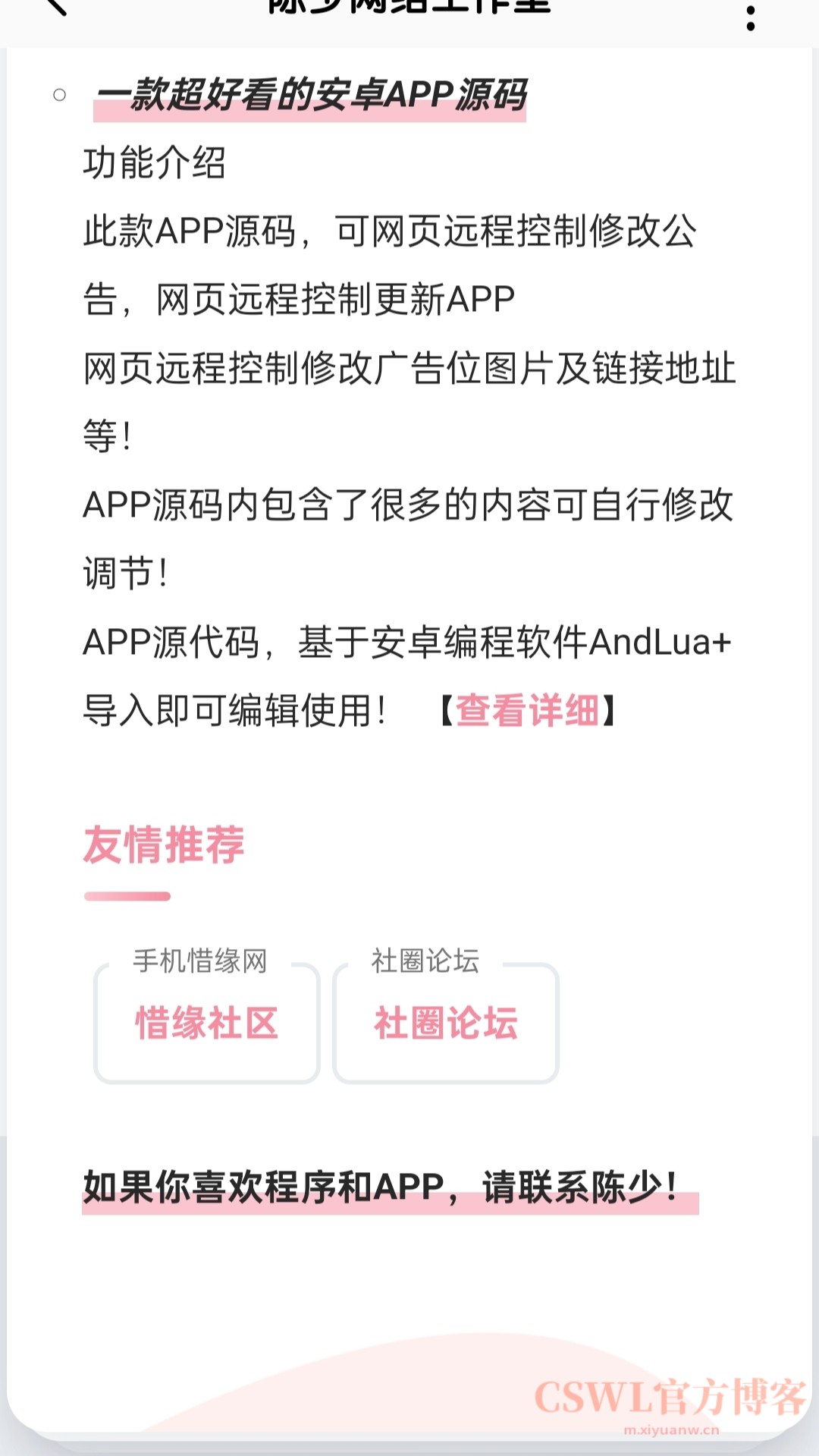819x1456 pixels.
Task: Open the 查看详细 link
Action: (528, 711)
